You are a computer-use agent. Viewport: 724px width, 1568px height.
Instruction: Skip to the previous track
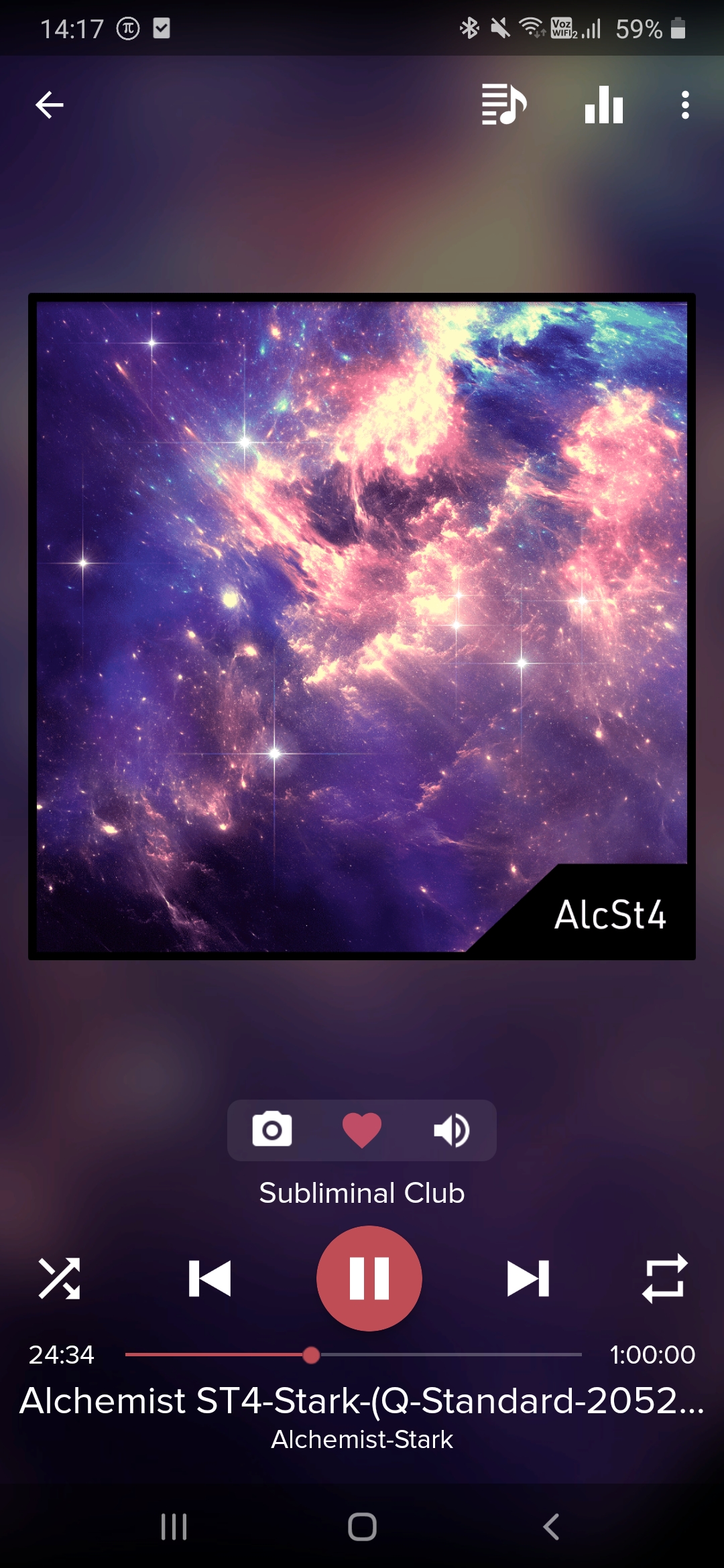coord(210,1279)
